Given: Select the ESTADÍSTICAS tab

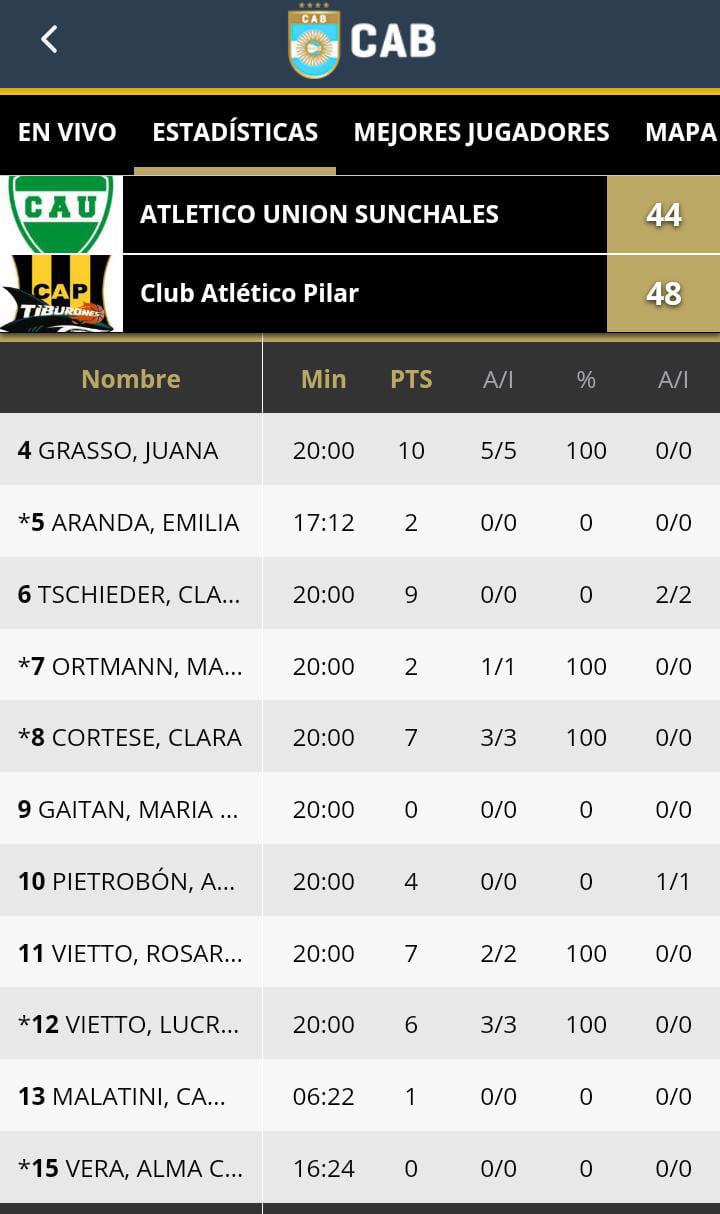Looking at the screenshot, I should (x=235, y=133).
